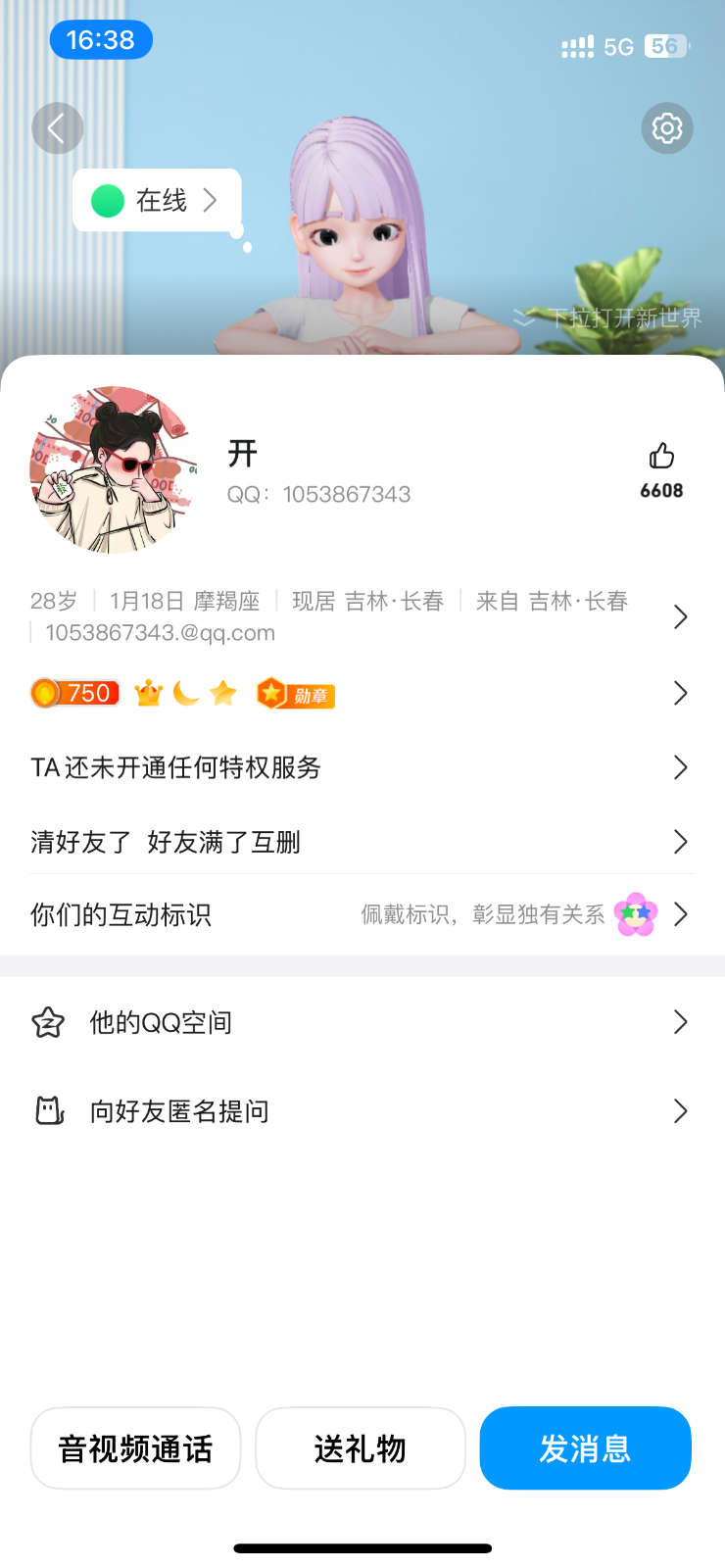Select 向好友匿名提问

coord(361,1111)
